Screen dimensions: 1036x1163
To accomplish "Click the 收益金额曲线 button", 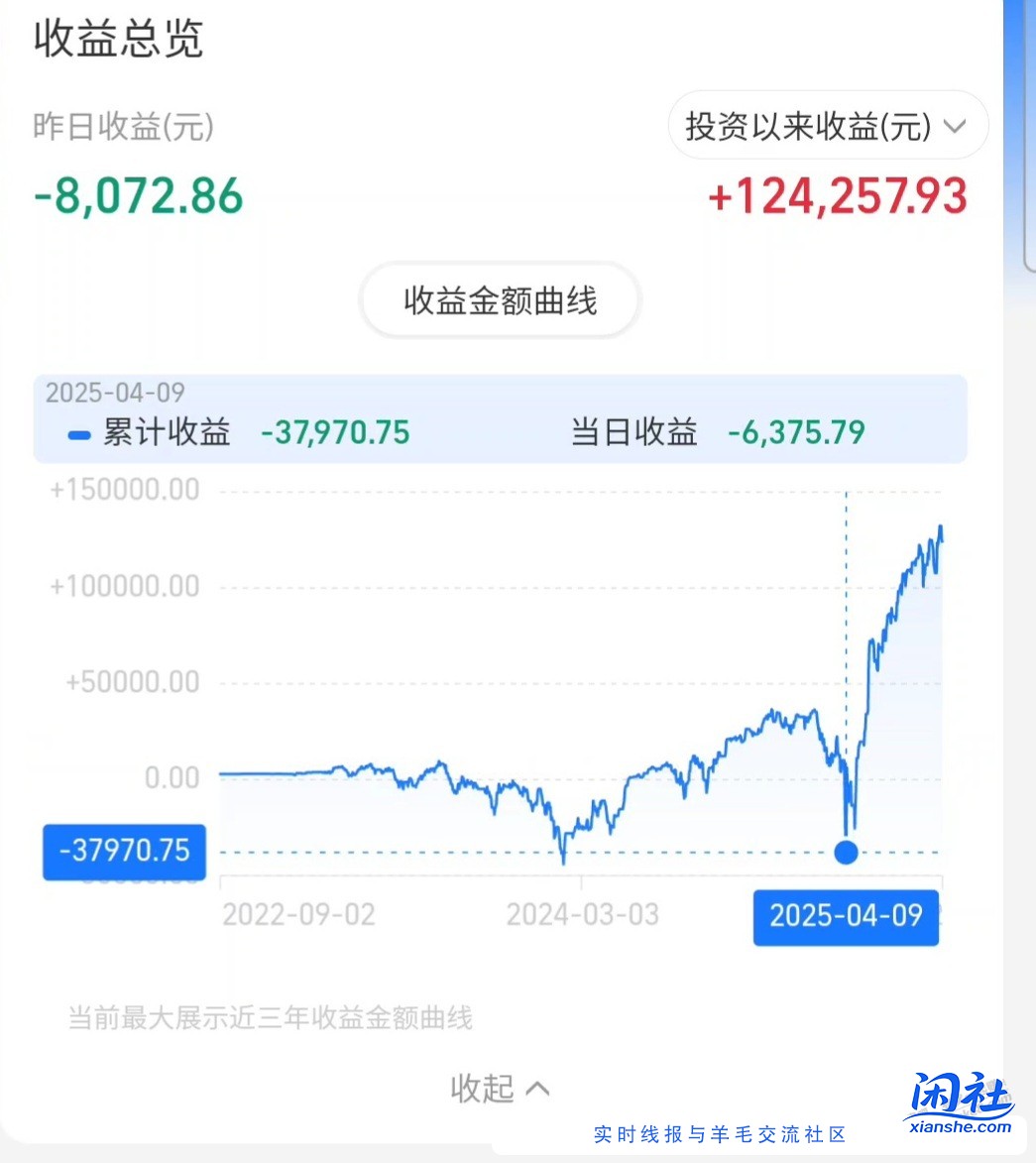I will click(x=499, y=300).
